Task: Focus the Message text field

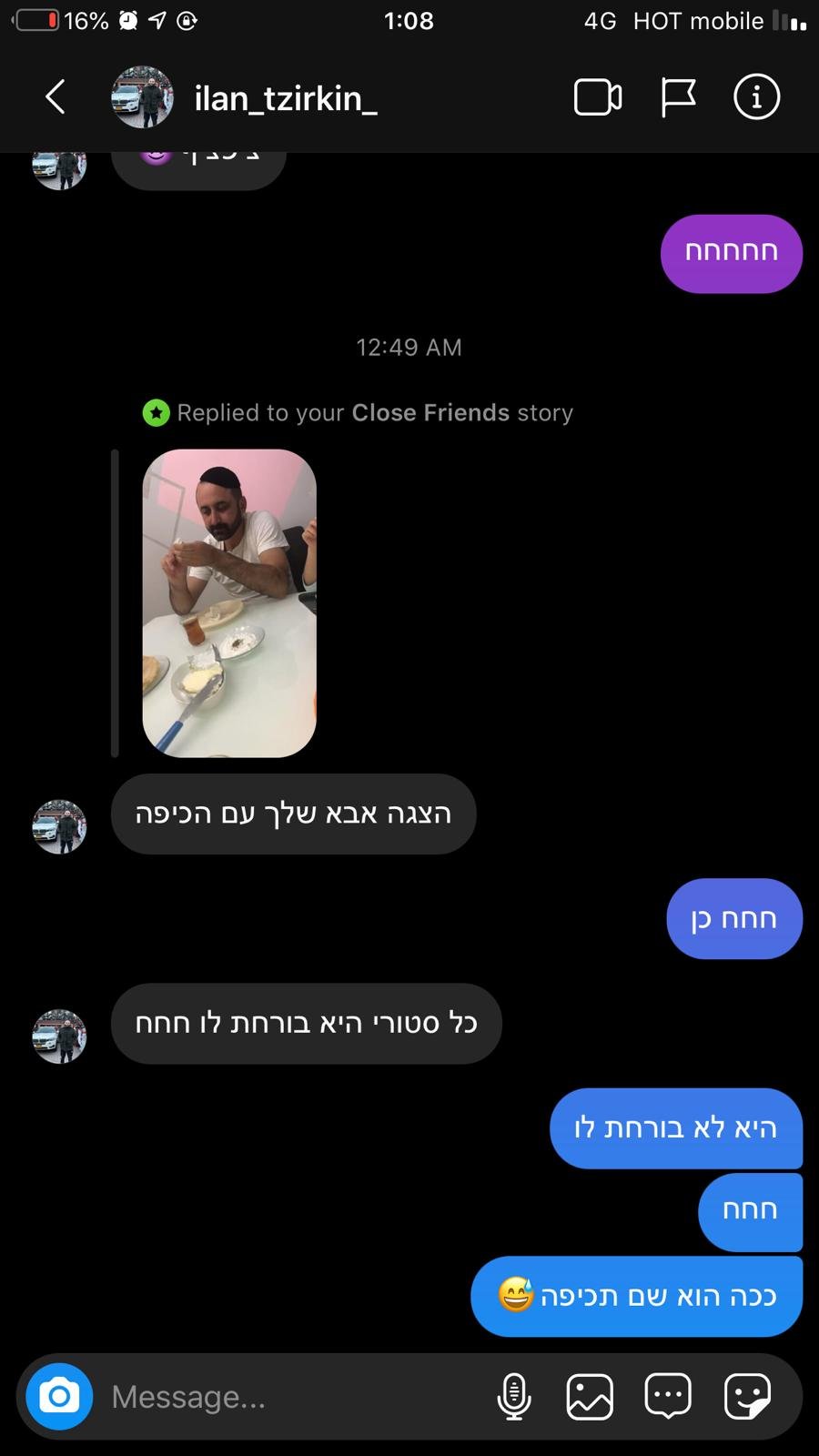Action: pyautogui.click(x=291, y=1397)
